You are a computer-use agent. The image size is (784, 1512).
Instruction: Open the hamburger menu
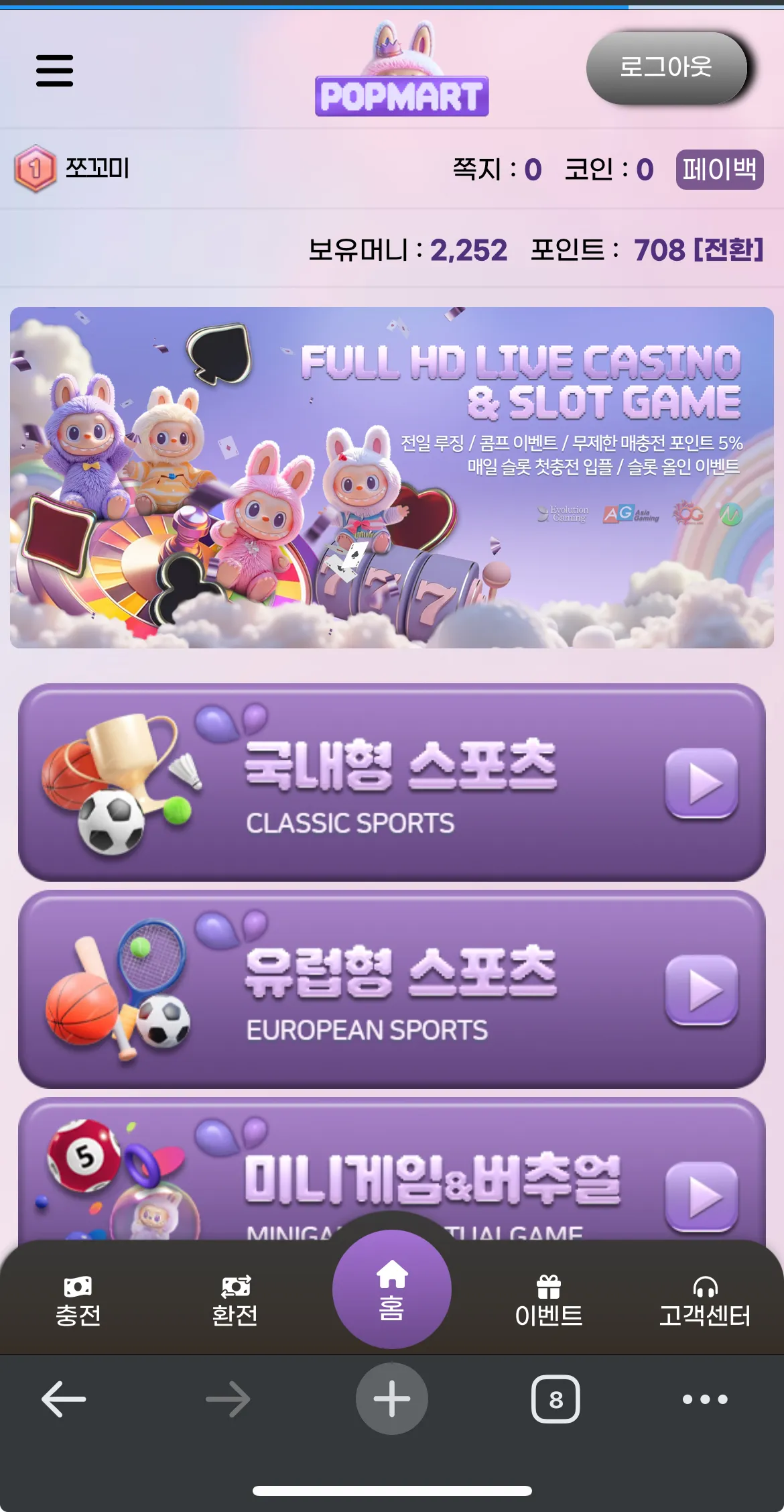click(x=54, y=70)
